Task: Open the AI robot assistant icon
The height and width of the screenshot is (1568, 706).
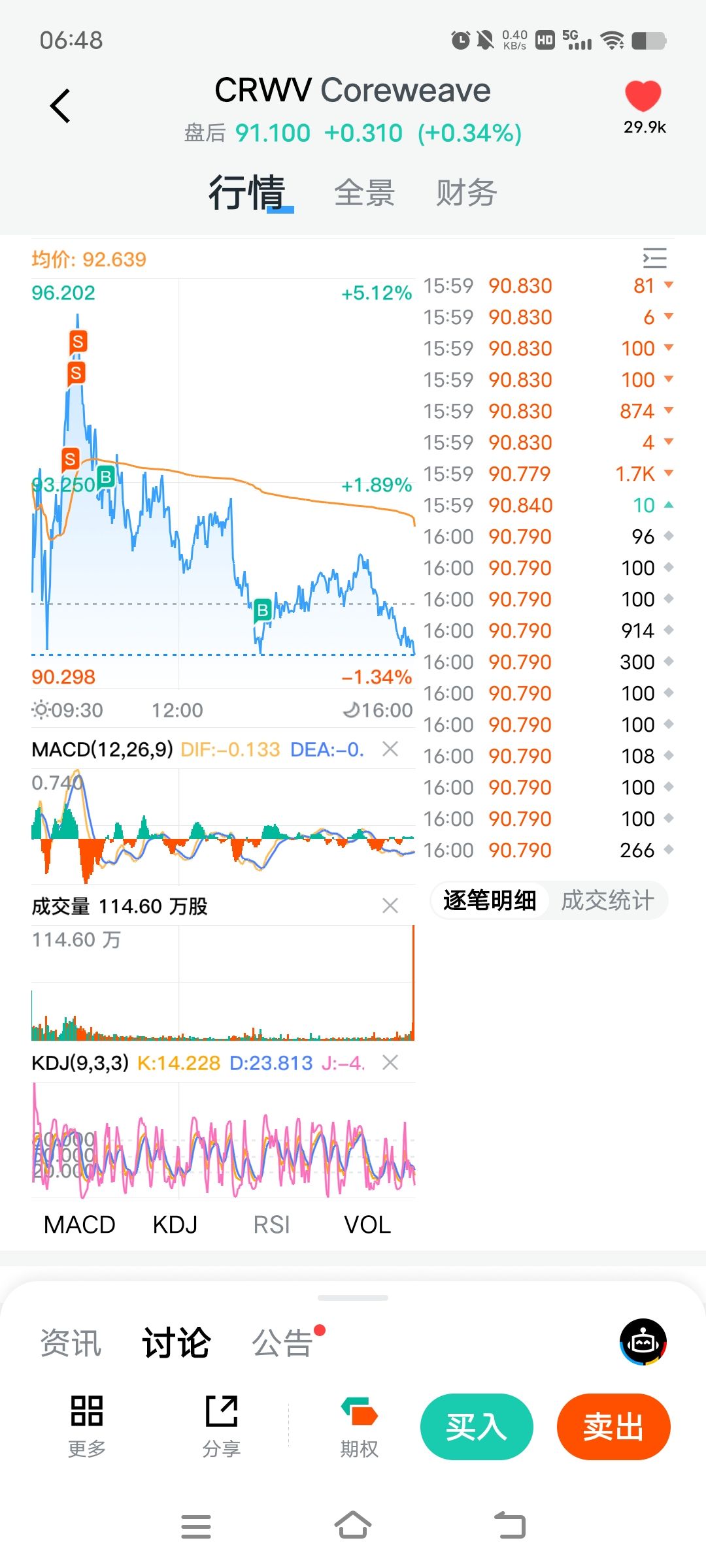Action: click(x=643, y=1342)
